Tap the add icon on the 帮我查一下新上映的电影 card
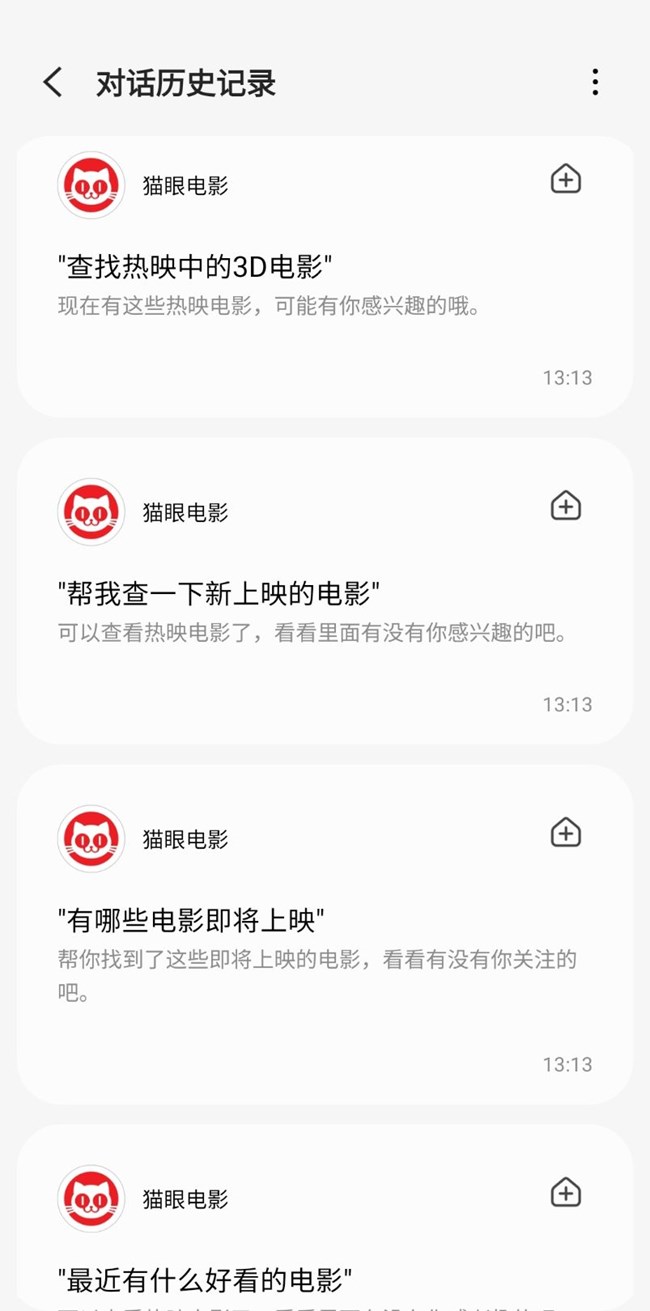650x1311 pixels. [x=566, y=506]
